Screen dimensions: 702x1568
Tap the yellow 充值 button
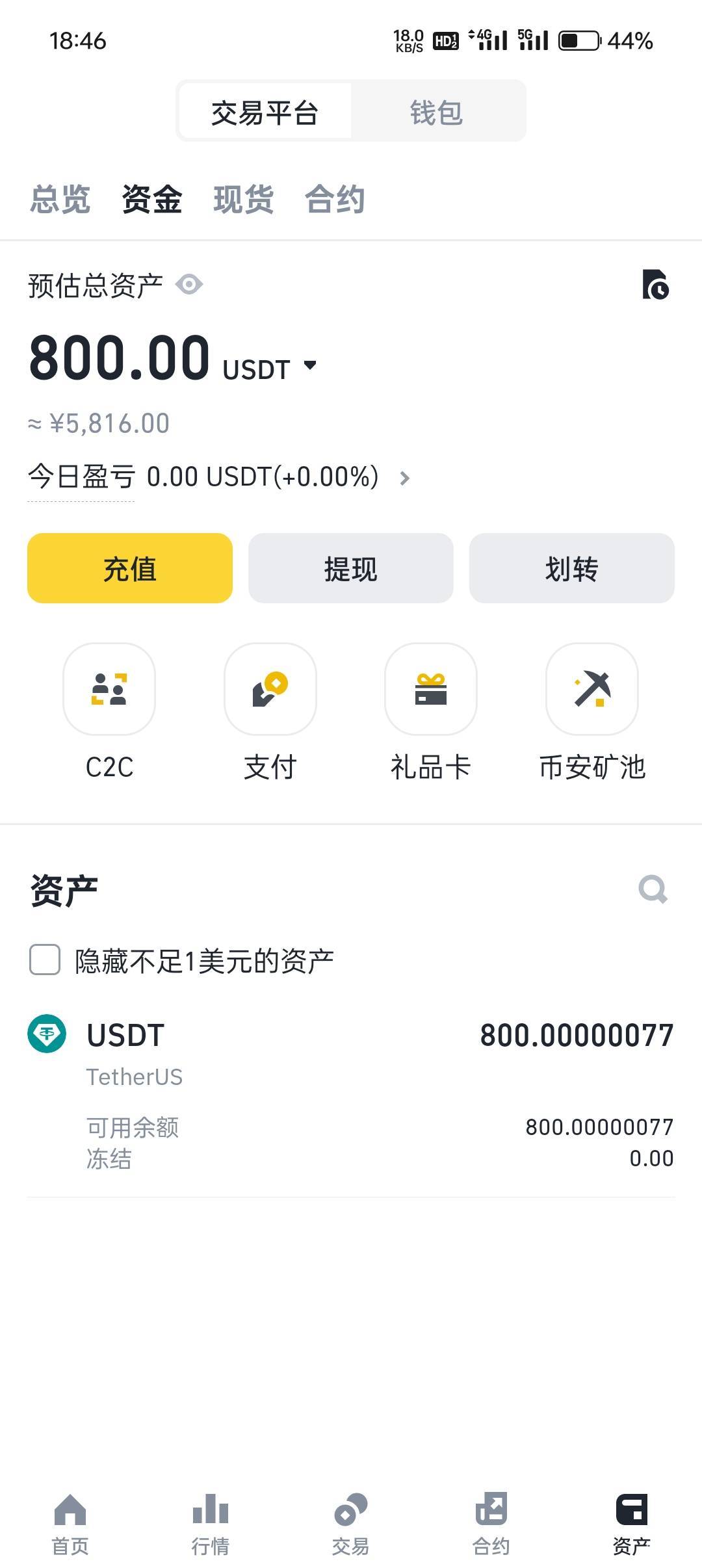(x=130, y=568)
